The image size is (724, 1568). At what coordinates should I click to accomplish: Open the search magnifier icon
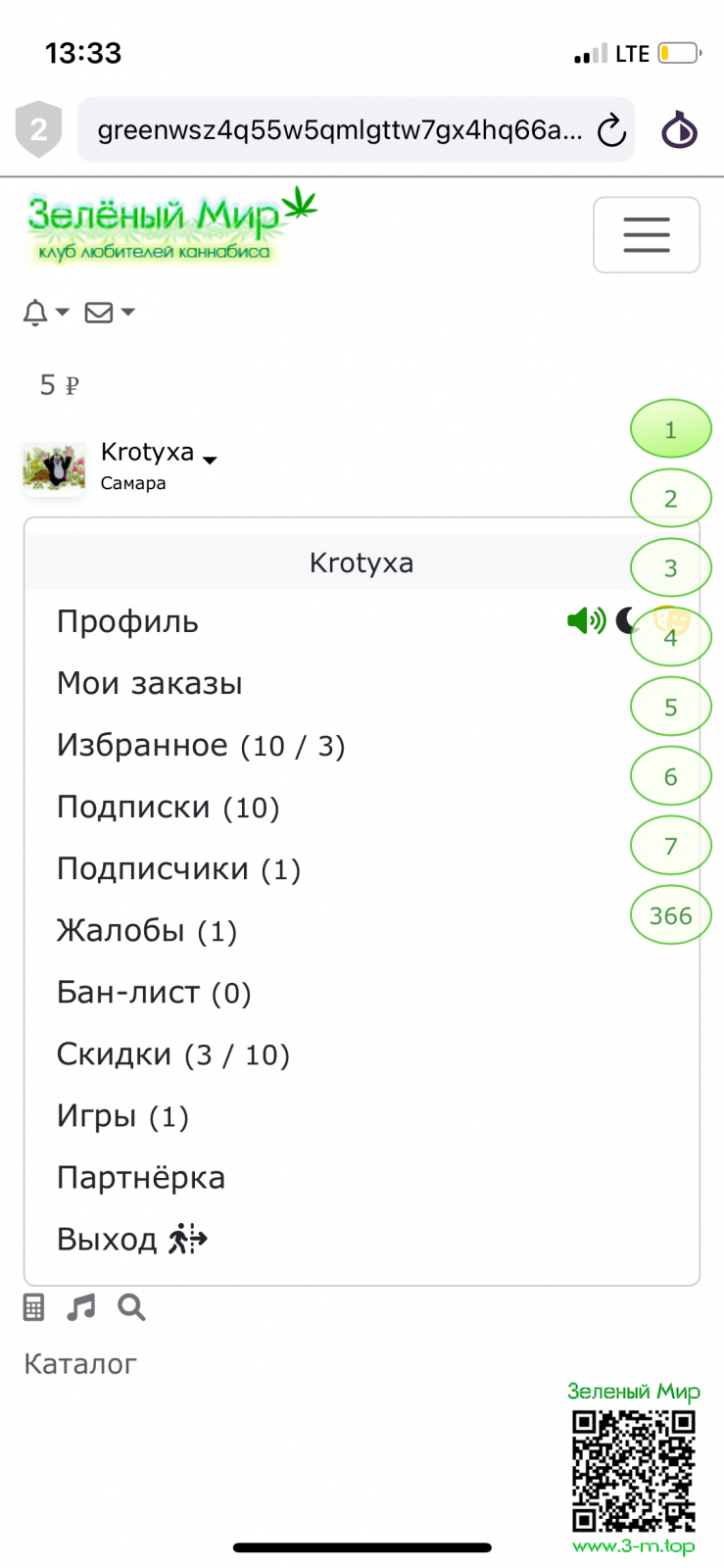click(x=131, y=1307)
